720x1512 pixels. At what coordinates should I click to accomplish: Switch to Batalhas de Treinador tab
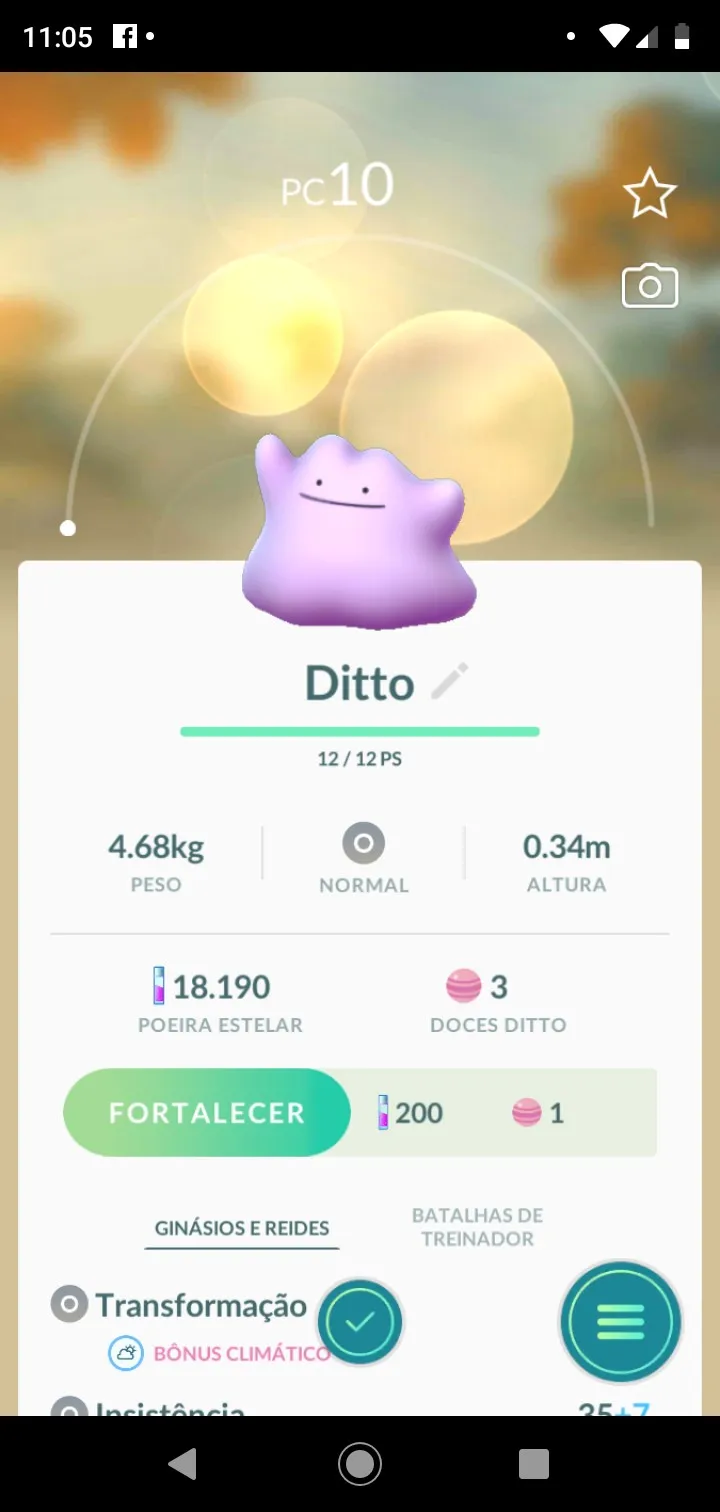pyautogui.click(x=477, y=1227)
